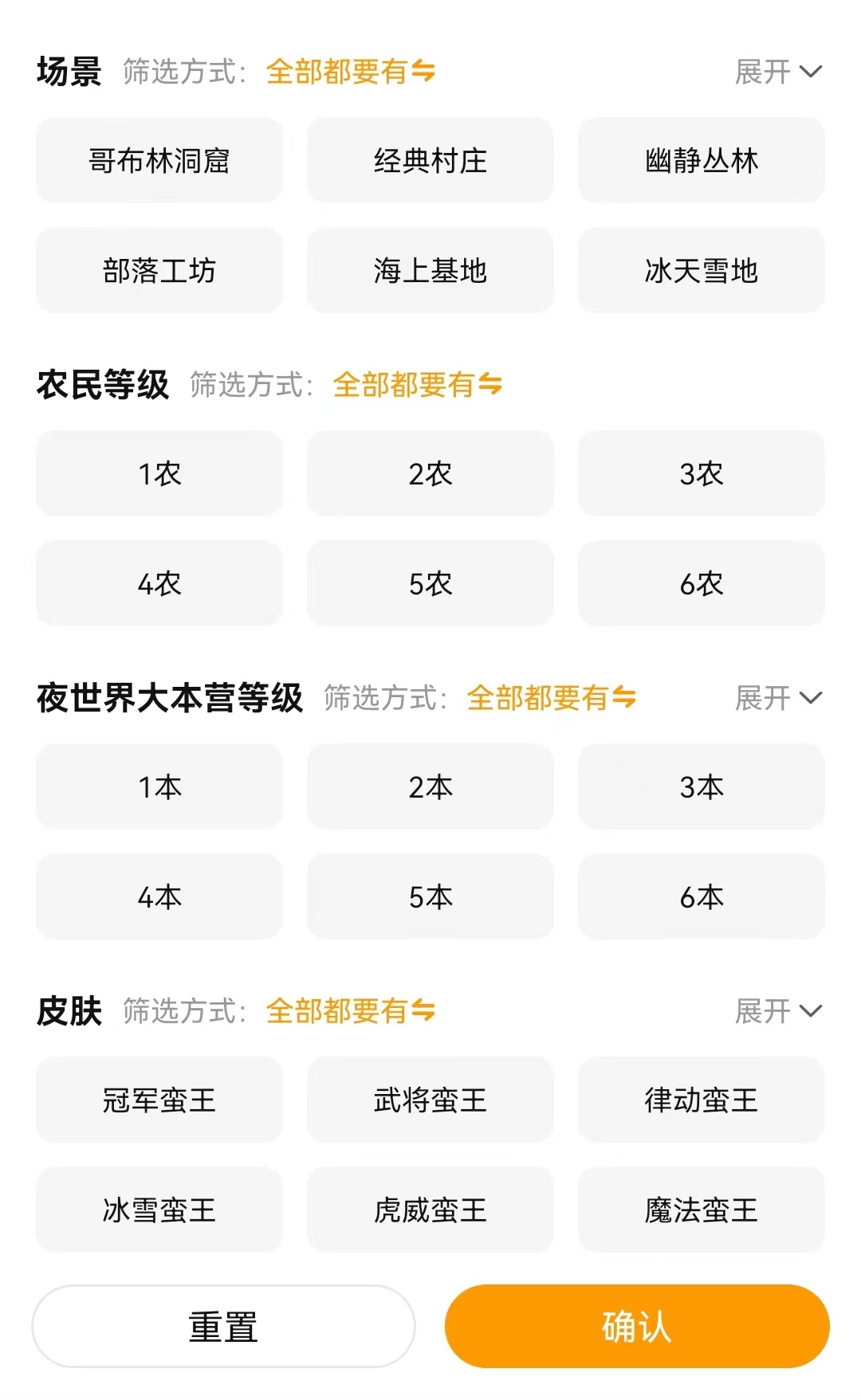
Task: Select the 冠军蛮王 skin
Action: click(159, 1100)
